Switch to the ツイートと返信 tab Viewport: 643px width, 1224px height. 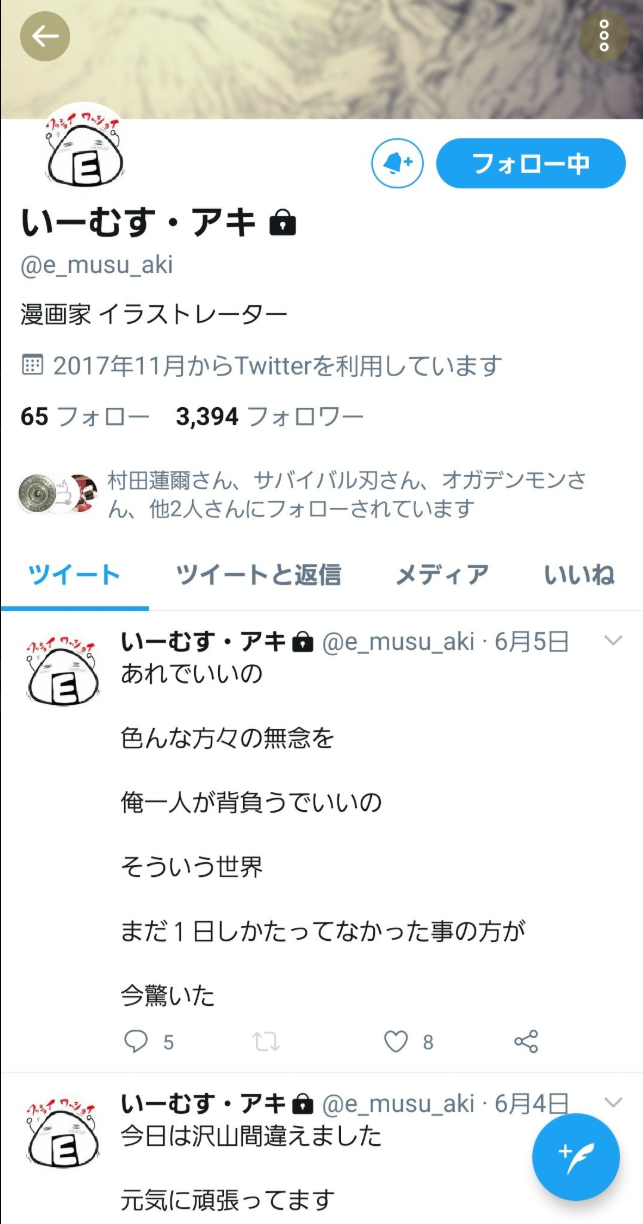[x=258, y=574]
